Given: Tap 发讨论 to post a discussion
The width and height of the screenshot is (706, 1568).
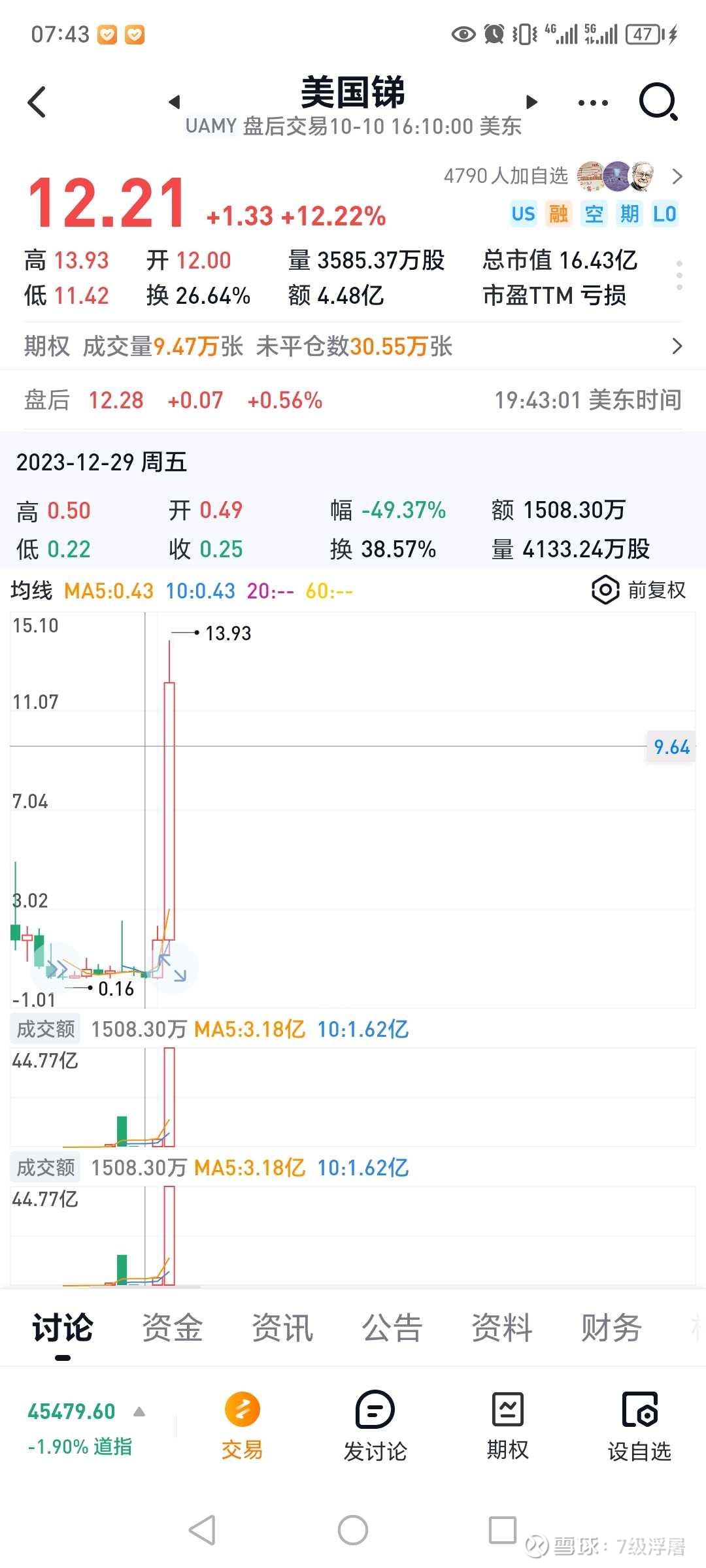Looking at the screenshot, I should [375, 1428].
